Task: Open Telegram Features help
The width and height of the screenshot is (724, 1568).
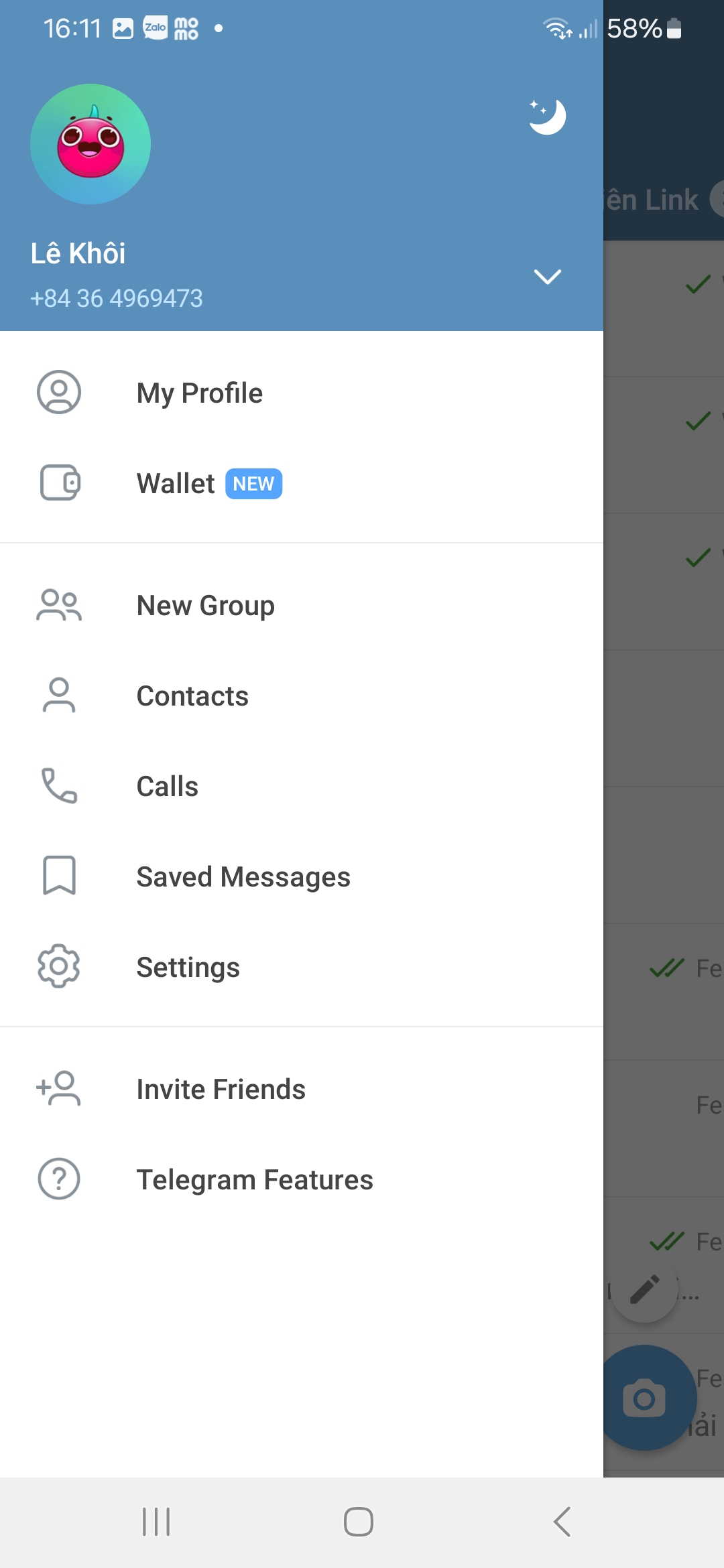Action: coord(254,1180)
